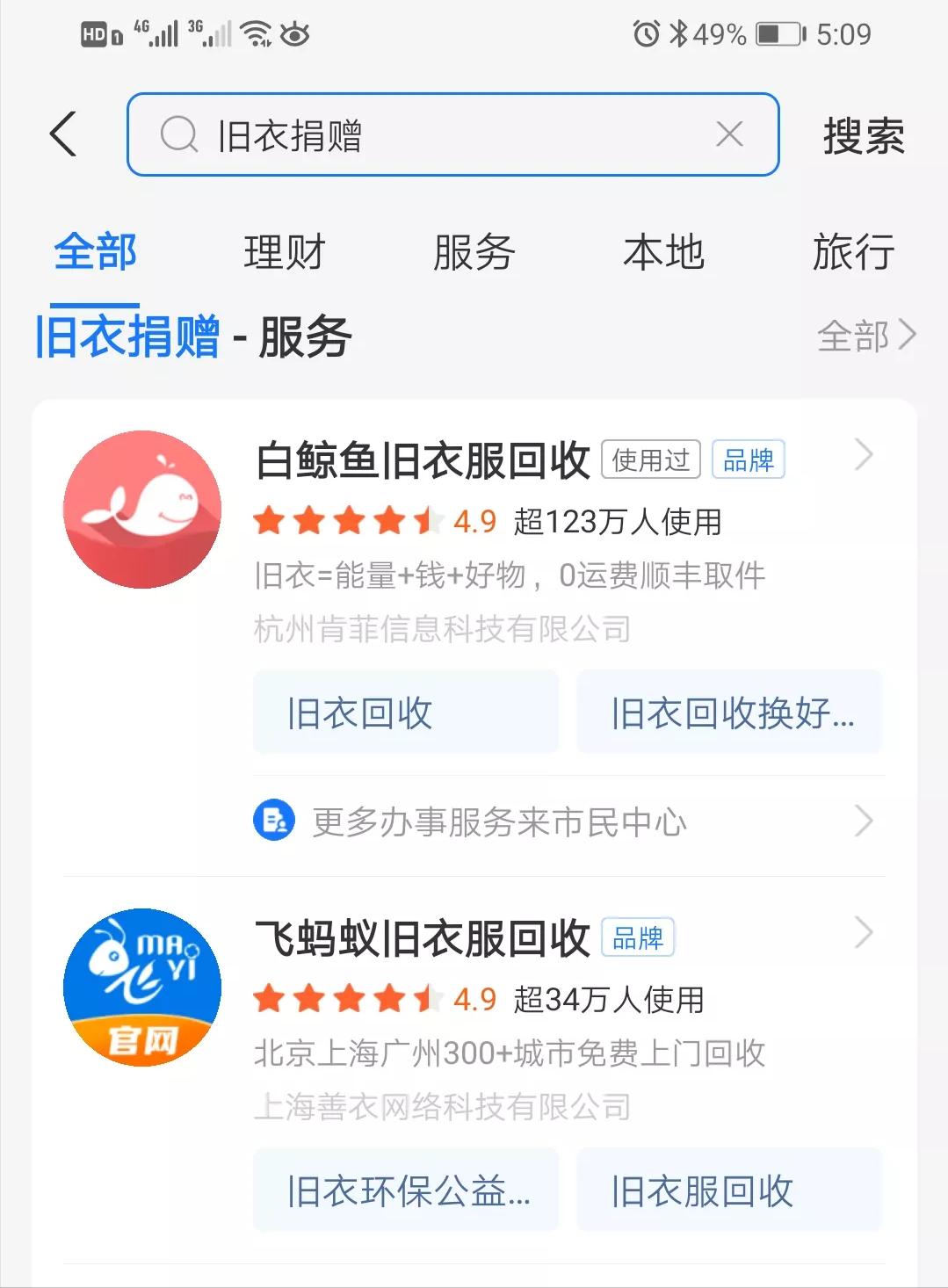
Task: Open full service list via 全部 chevron
Action: 865,336
